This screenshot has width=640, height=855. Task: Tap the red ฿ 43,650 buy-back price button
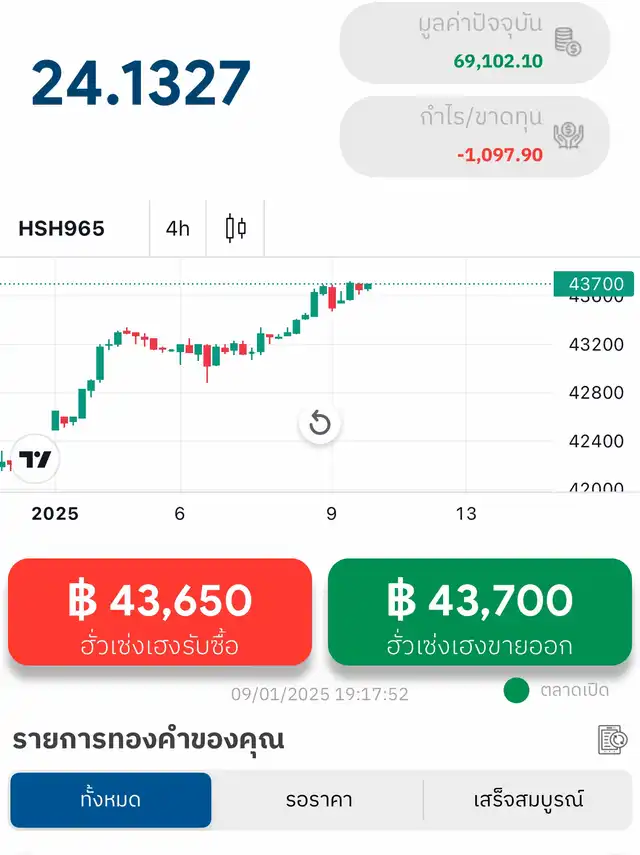tap(160, 612)
